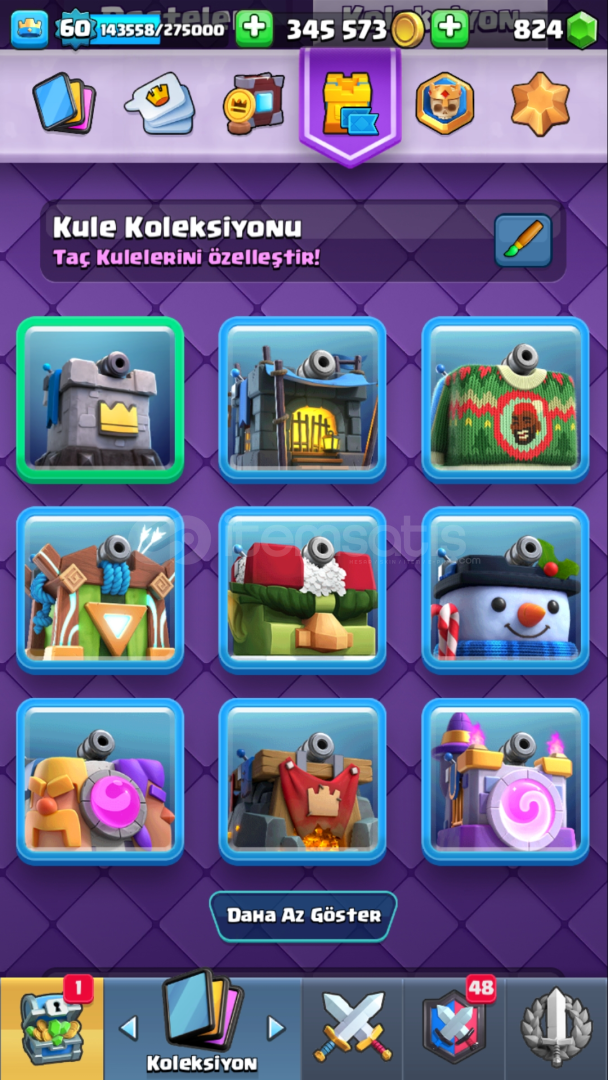The image size is (608, 1080).
Task: Open the events sword wreath tab
Action: pos(556,1027)
